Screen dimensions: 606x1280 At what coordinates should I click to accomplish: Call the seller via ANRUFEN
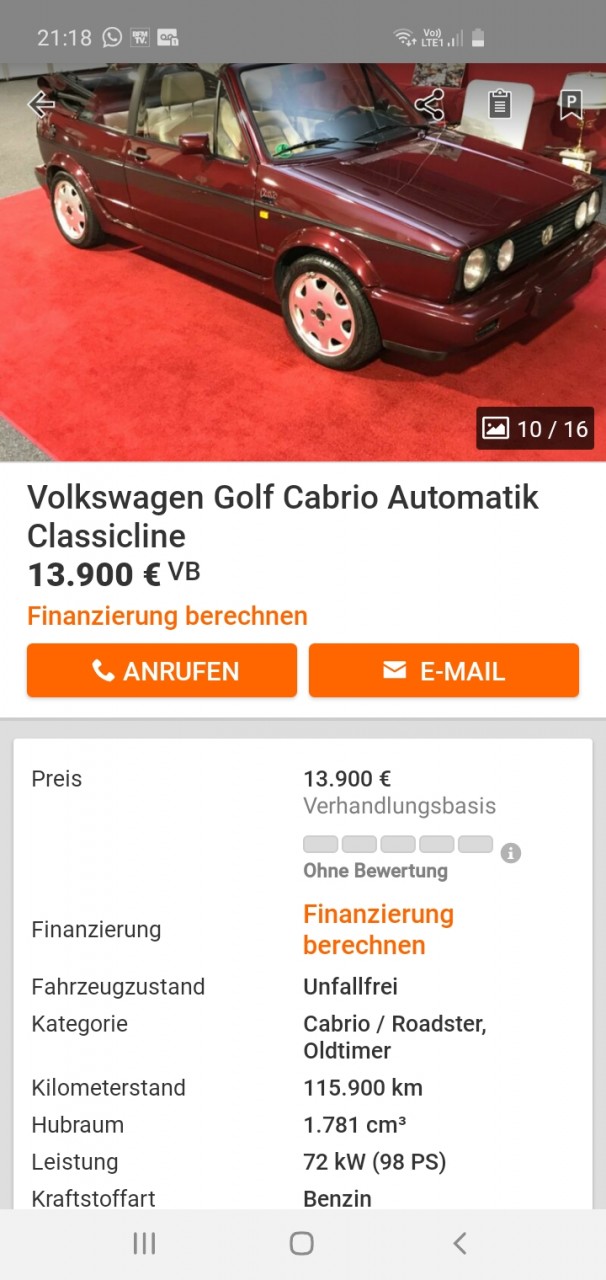click(x=162, y=670)
